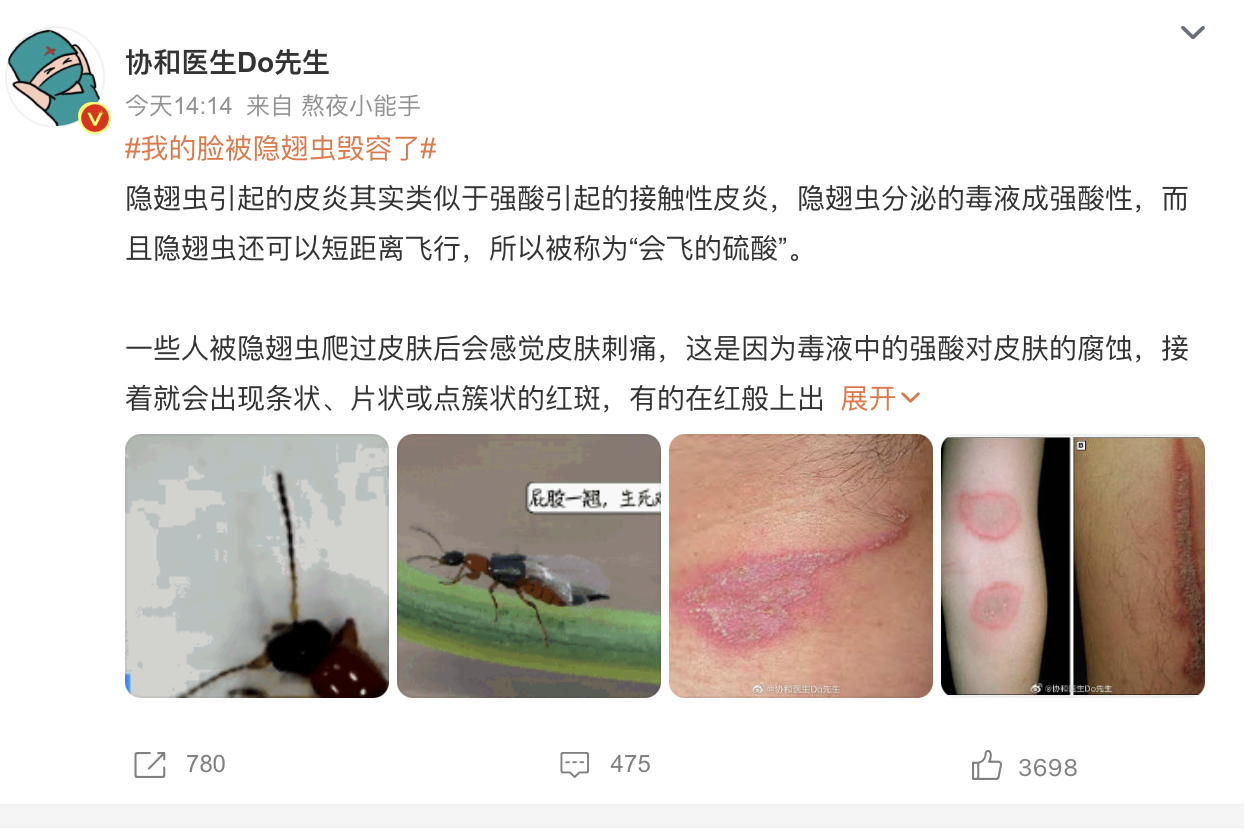The width and height of the screenshot is (1244, 832).
Task: Expand the full post with 展开
Action: (879, 398)
